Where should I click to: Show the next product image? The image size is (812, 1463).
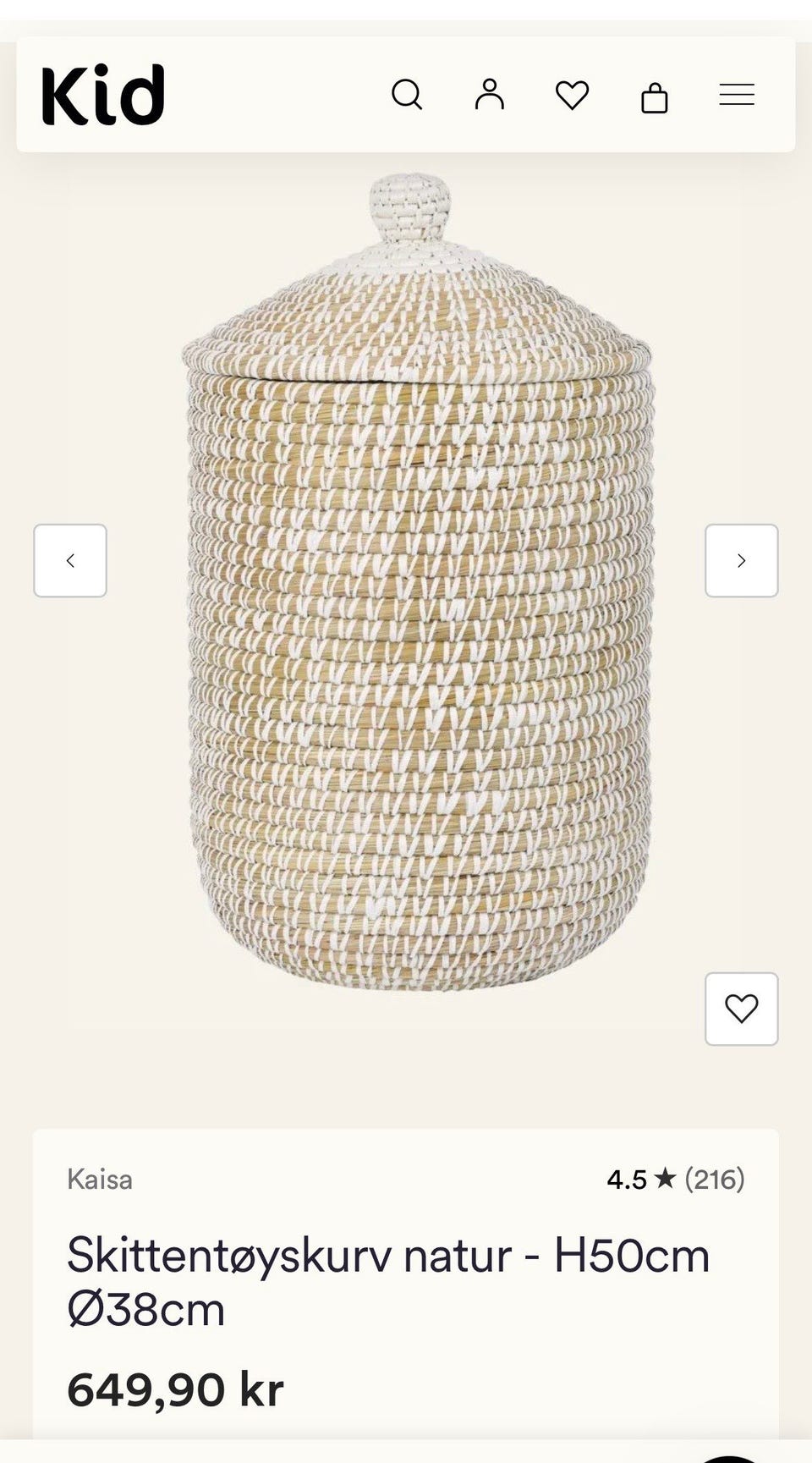tap(742, 561)
